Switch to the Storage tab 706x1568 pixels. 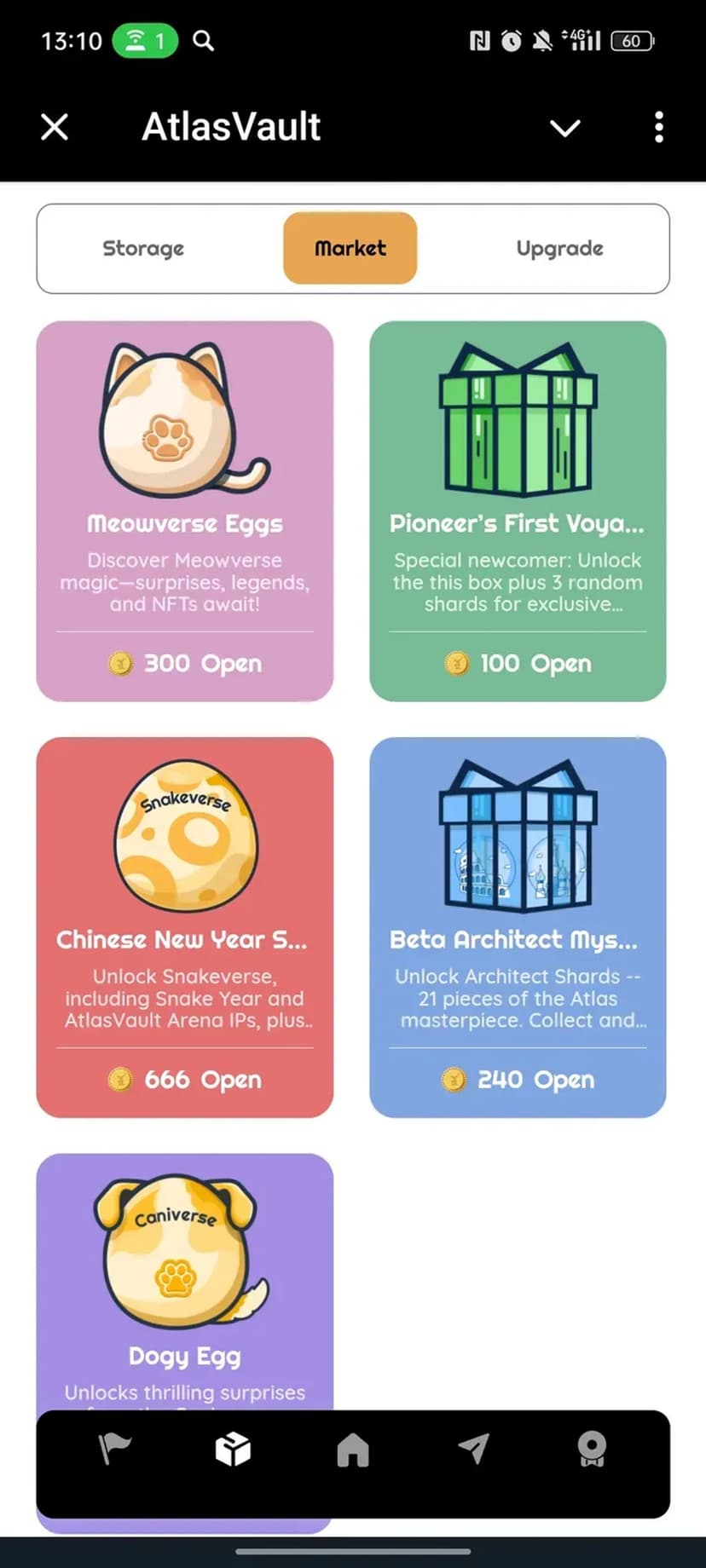tap(143, 249)
